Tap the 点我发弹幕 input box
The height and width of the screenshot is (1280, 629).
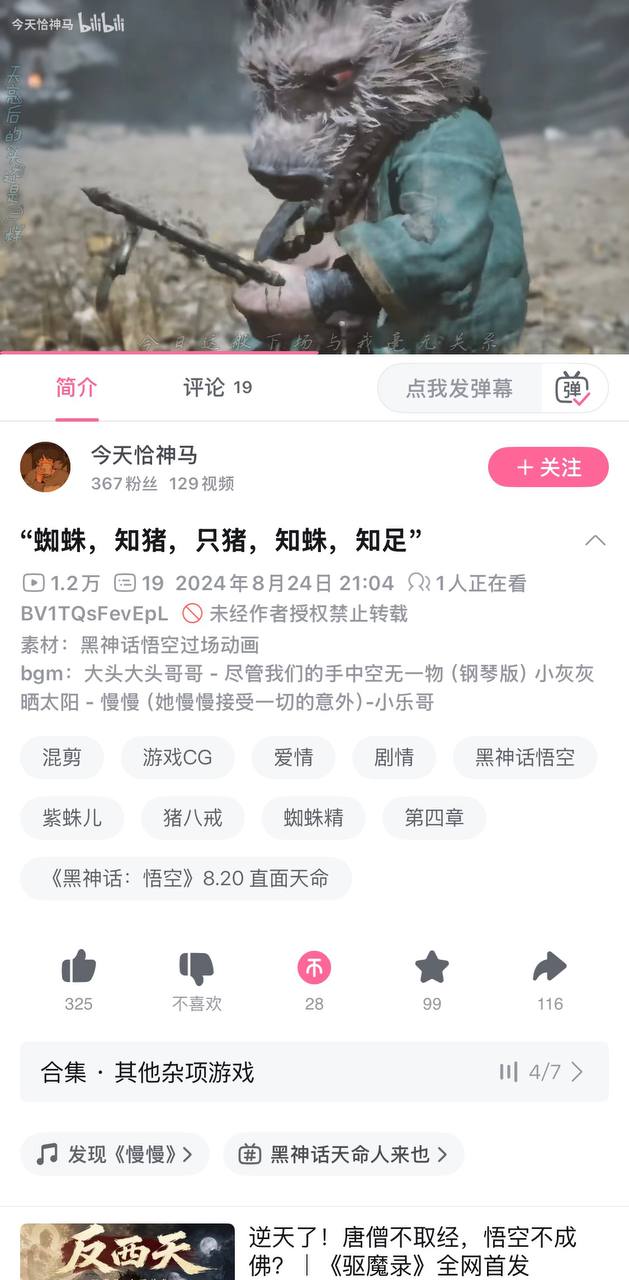point(460,389)
